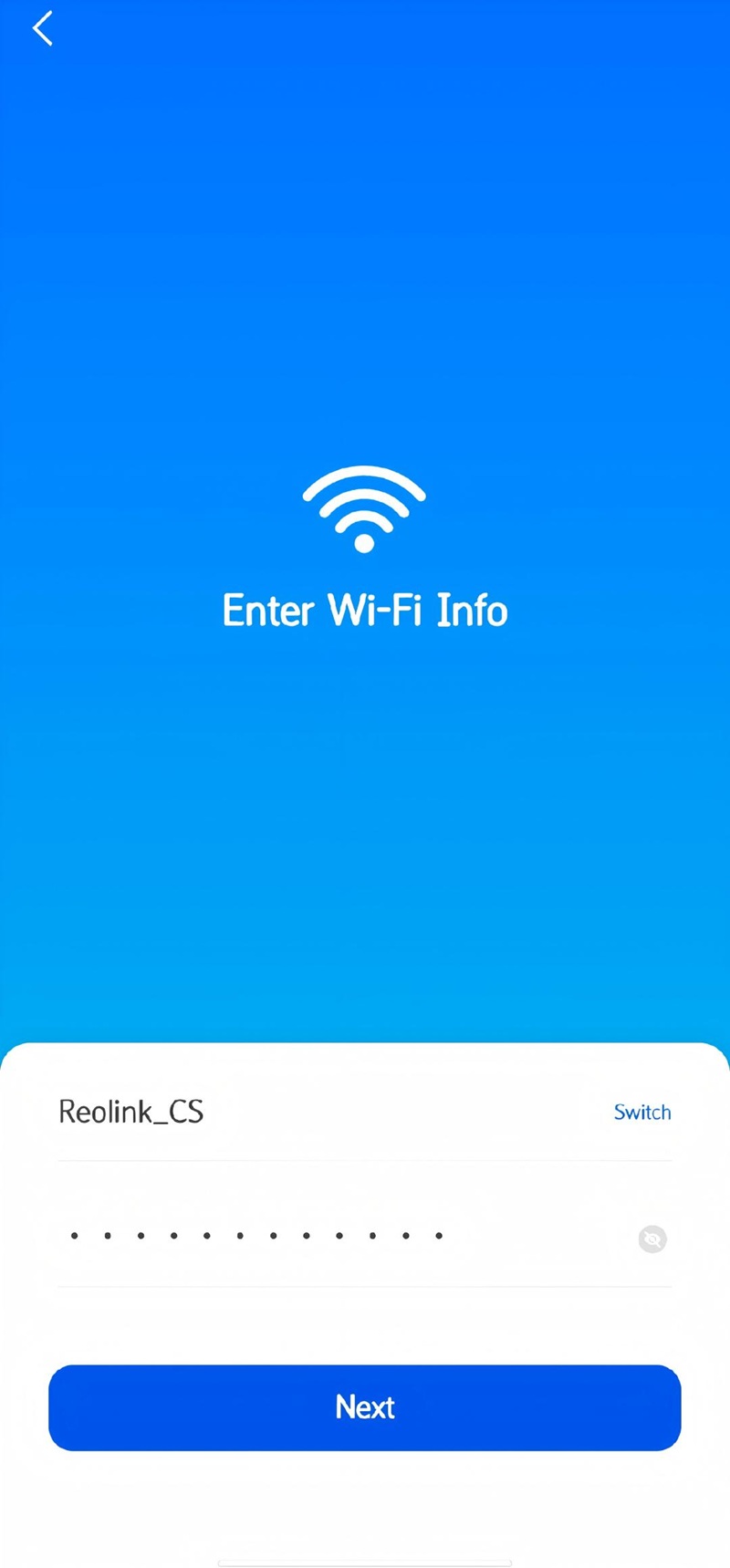Click the Wi-Fi graphic above the title
This screenshot has height=1568, width=730.
point(364,507)
